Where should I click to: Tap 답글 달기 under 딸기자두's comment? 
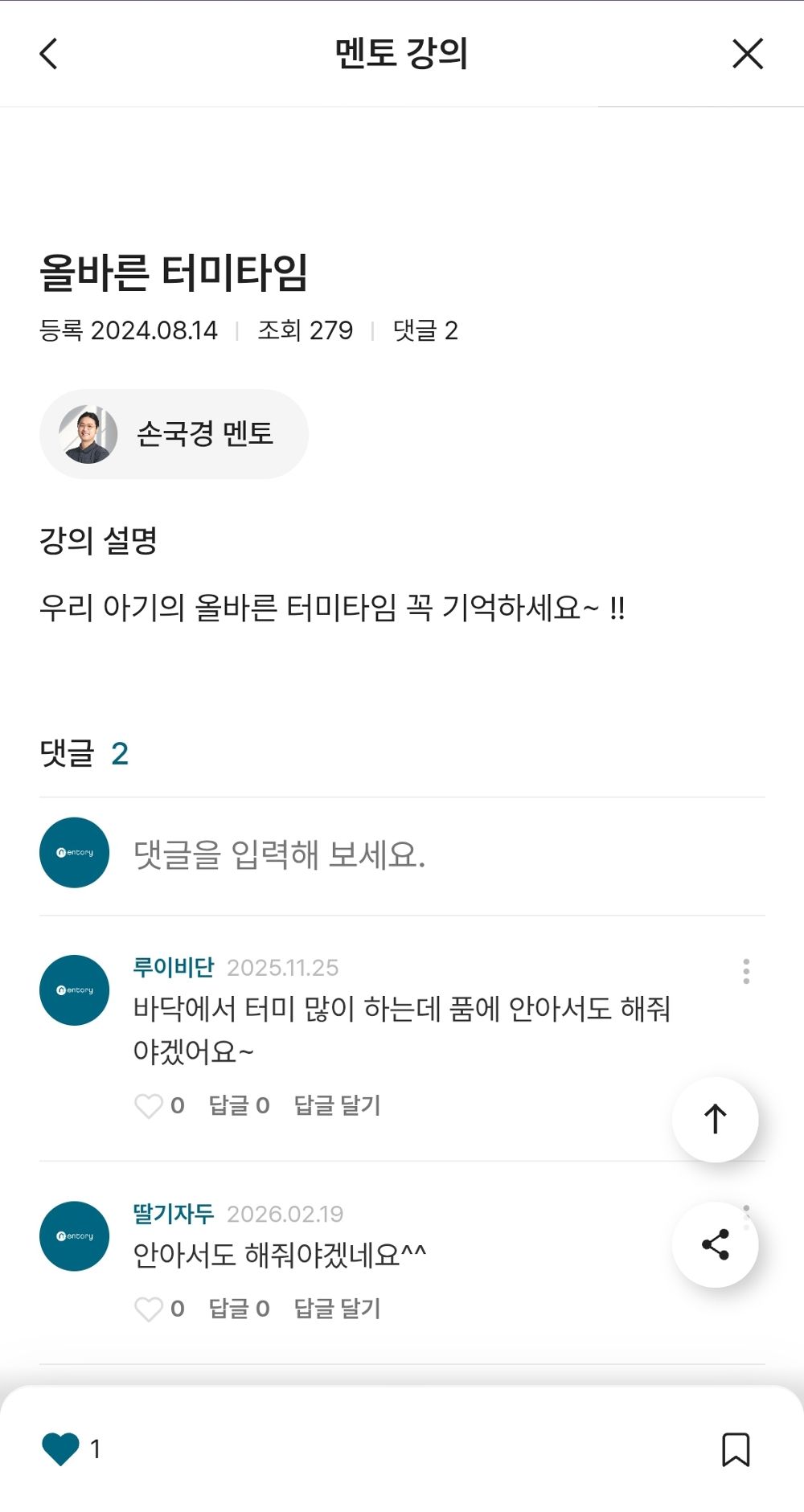pos(336,1309)
